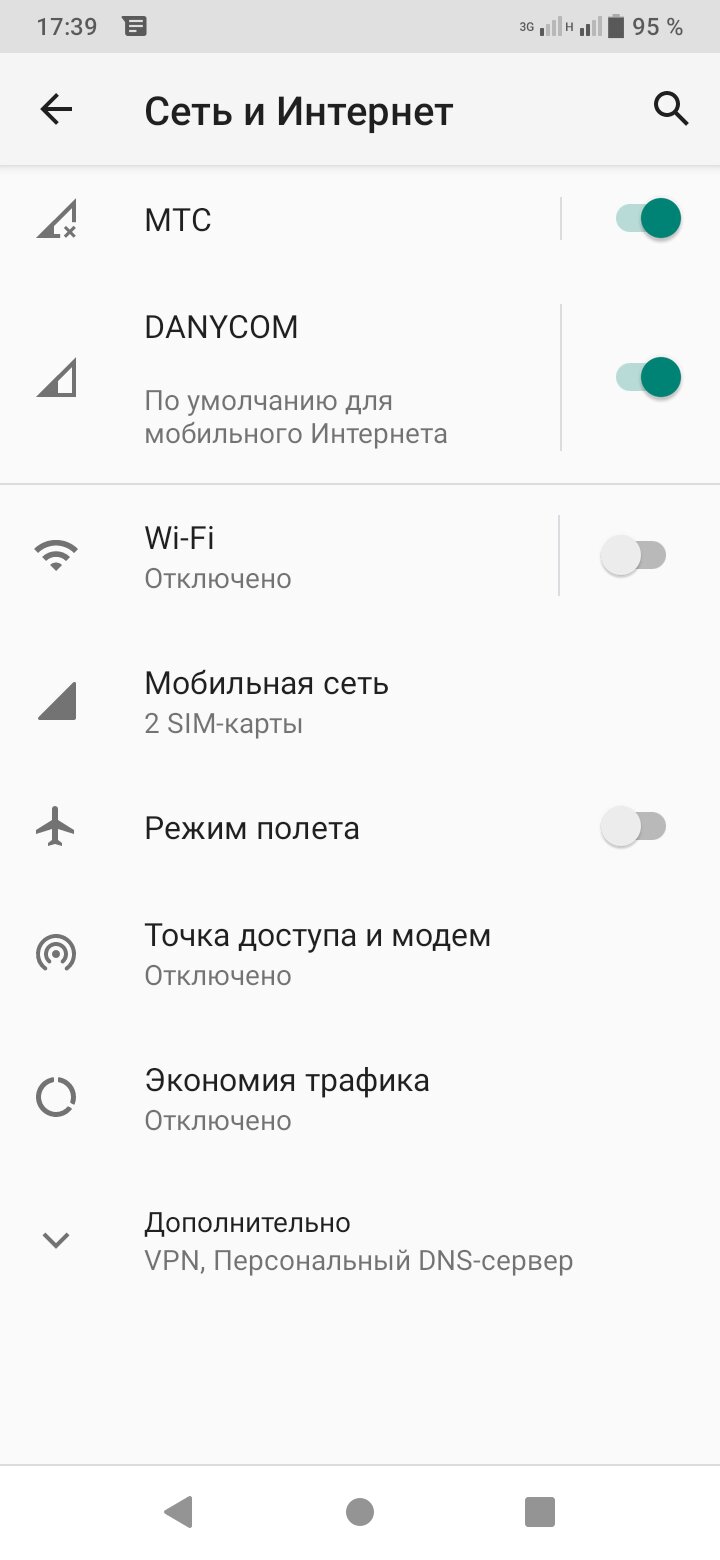Viewport: 720px width, 1560px height.
Task: Tap the system home button
Action: click(360, 1512)
